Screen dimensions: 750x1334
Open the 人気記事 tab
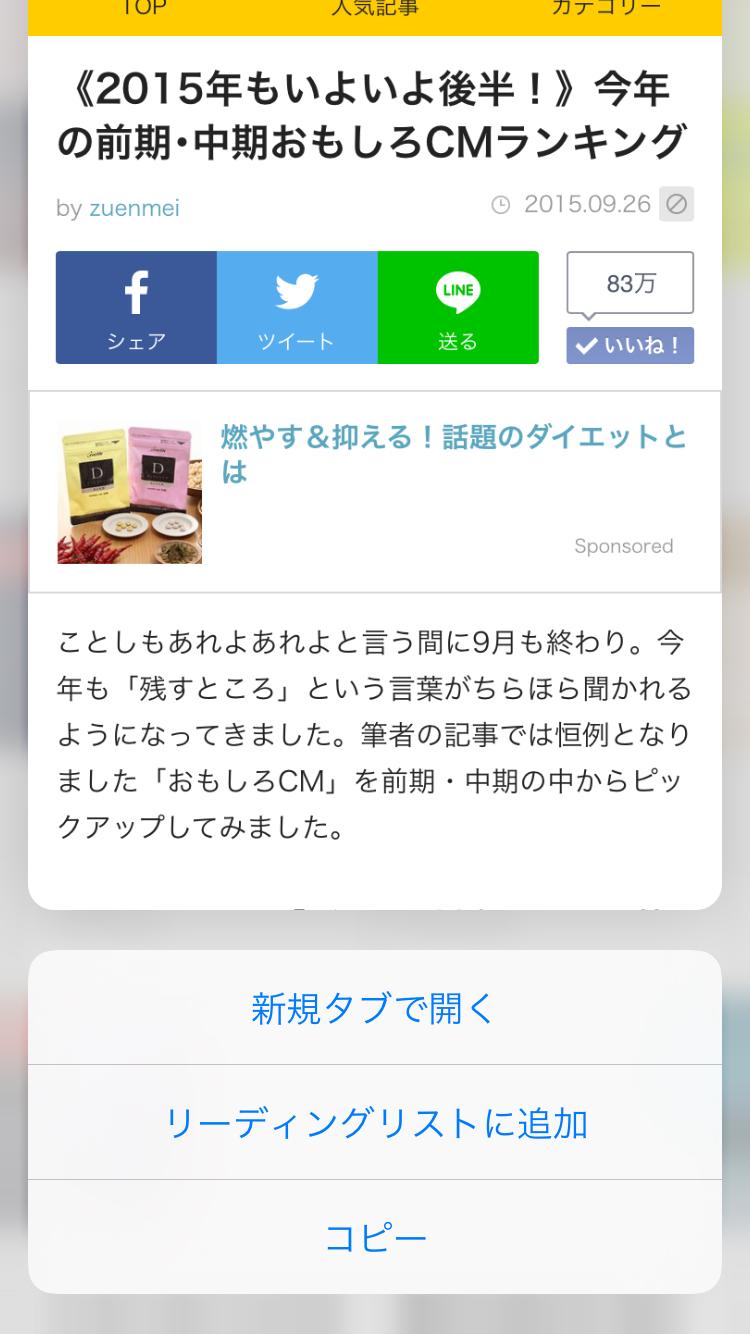coord(374,10)
